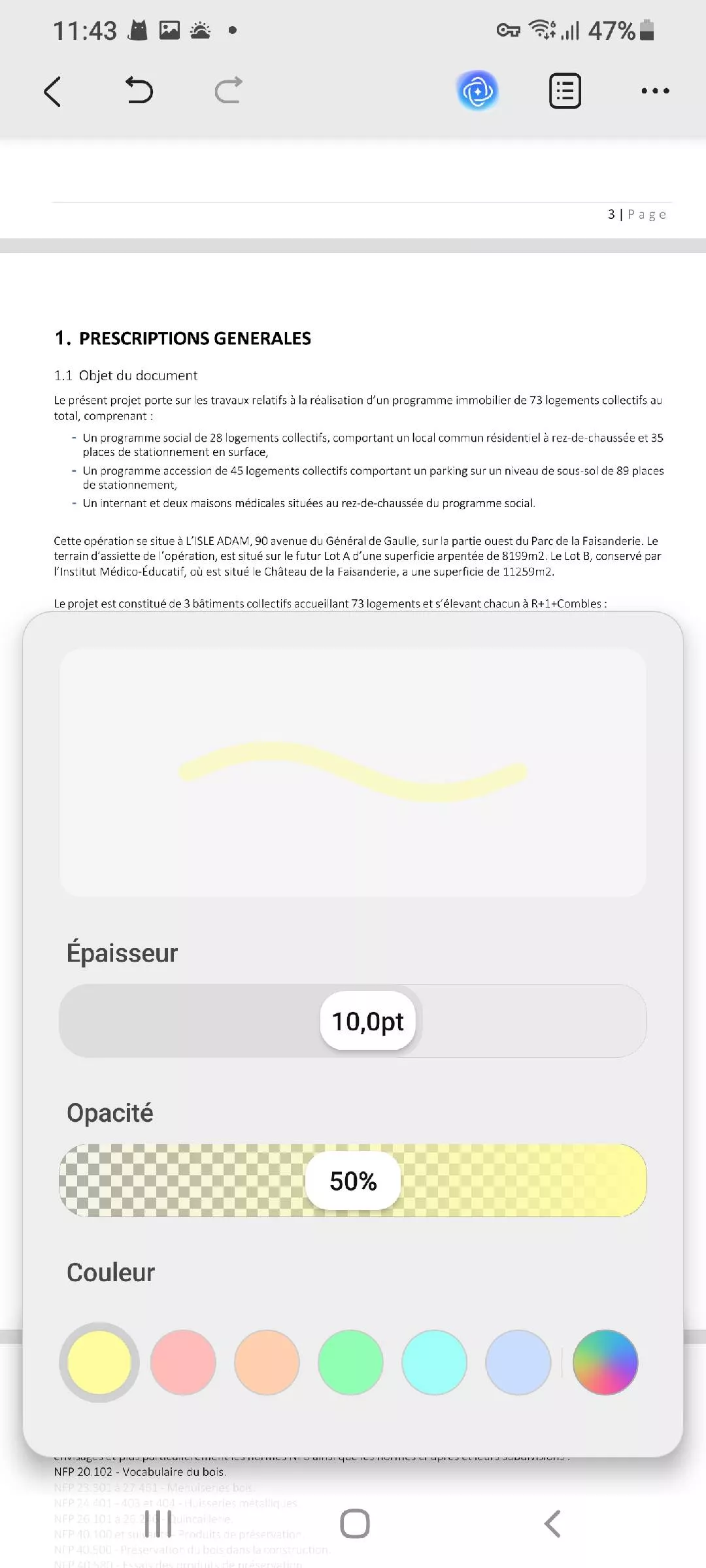Tap the Android back navigation button
The image size is (706, 1568).
[x=552, y=1522]
